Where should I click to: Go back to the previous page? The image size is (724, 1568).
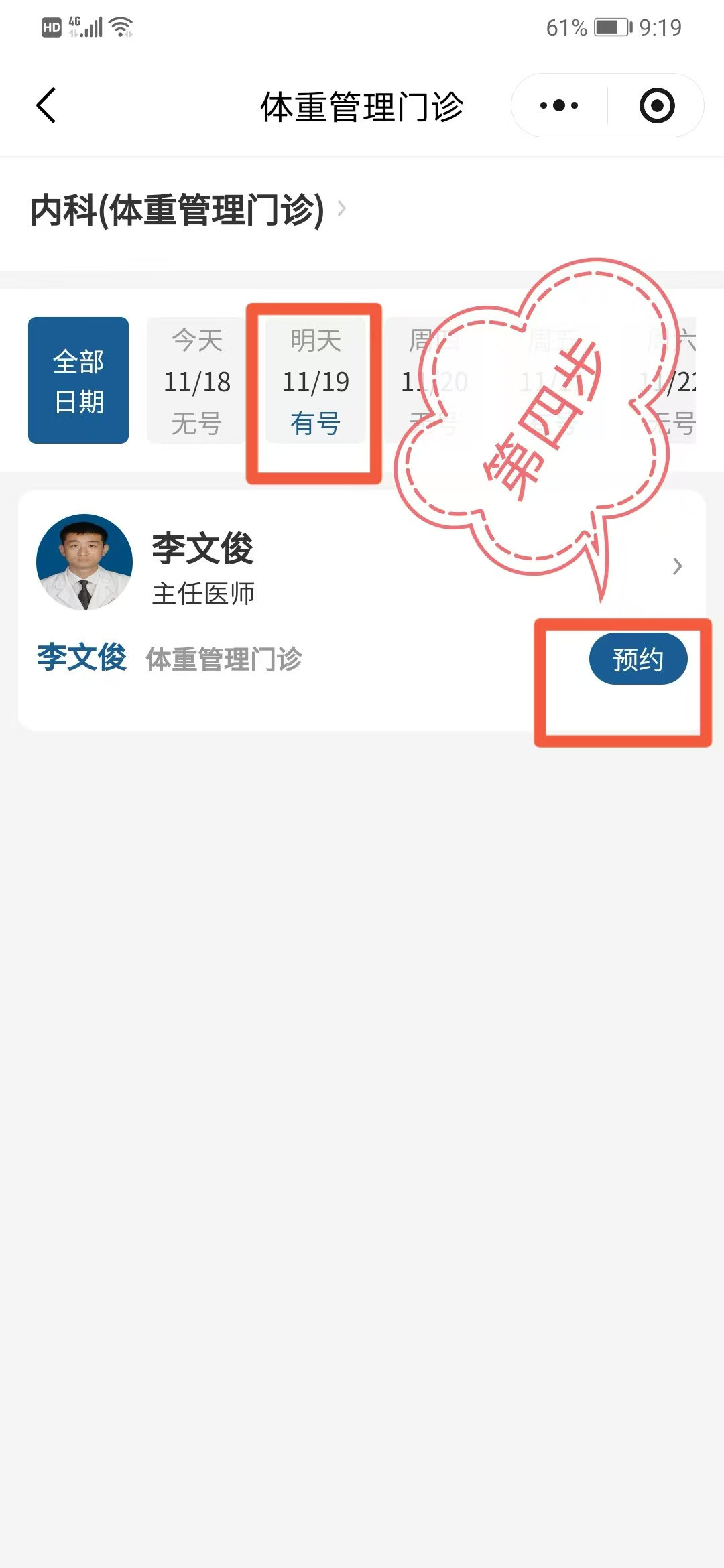46,106
